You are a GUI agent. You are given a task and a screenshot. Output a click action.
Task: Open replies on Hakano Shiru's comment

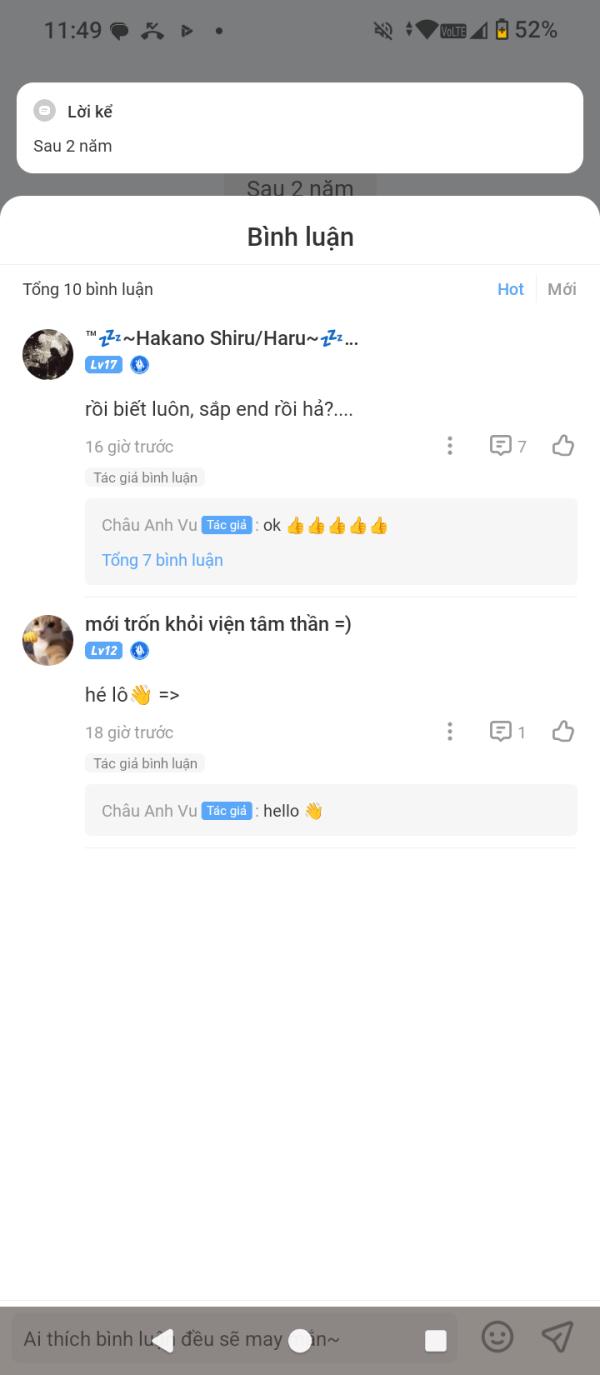[x=508, y=446]
